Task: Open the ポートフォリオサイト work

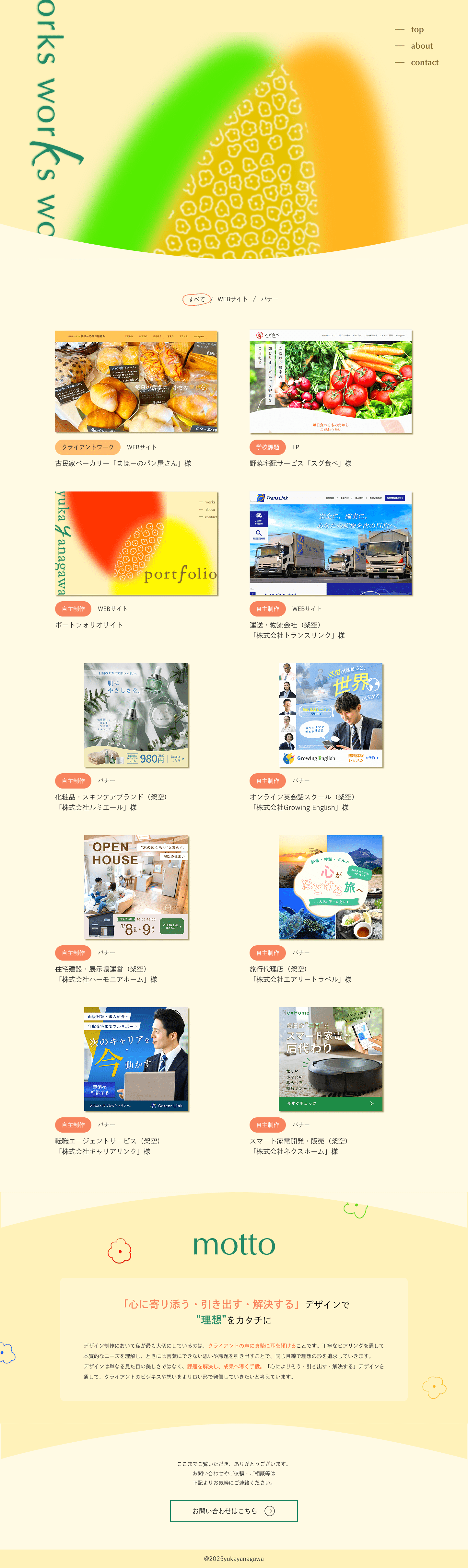Action: point(136,543)
